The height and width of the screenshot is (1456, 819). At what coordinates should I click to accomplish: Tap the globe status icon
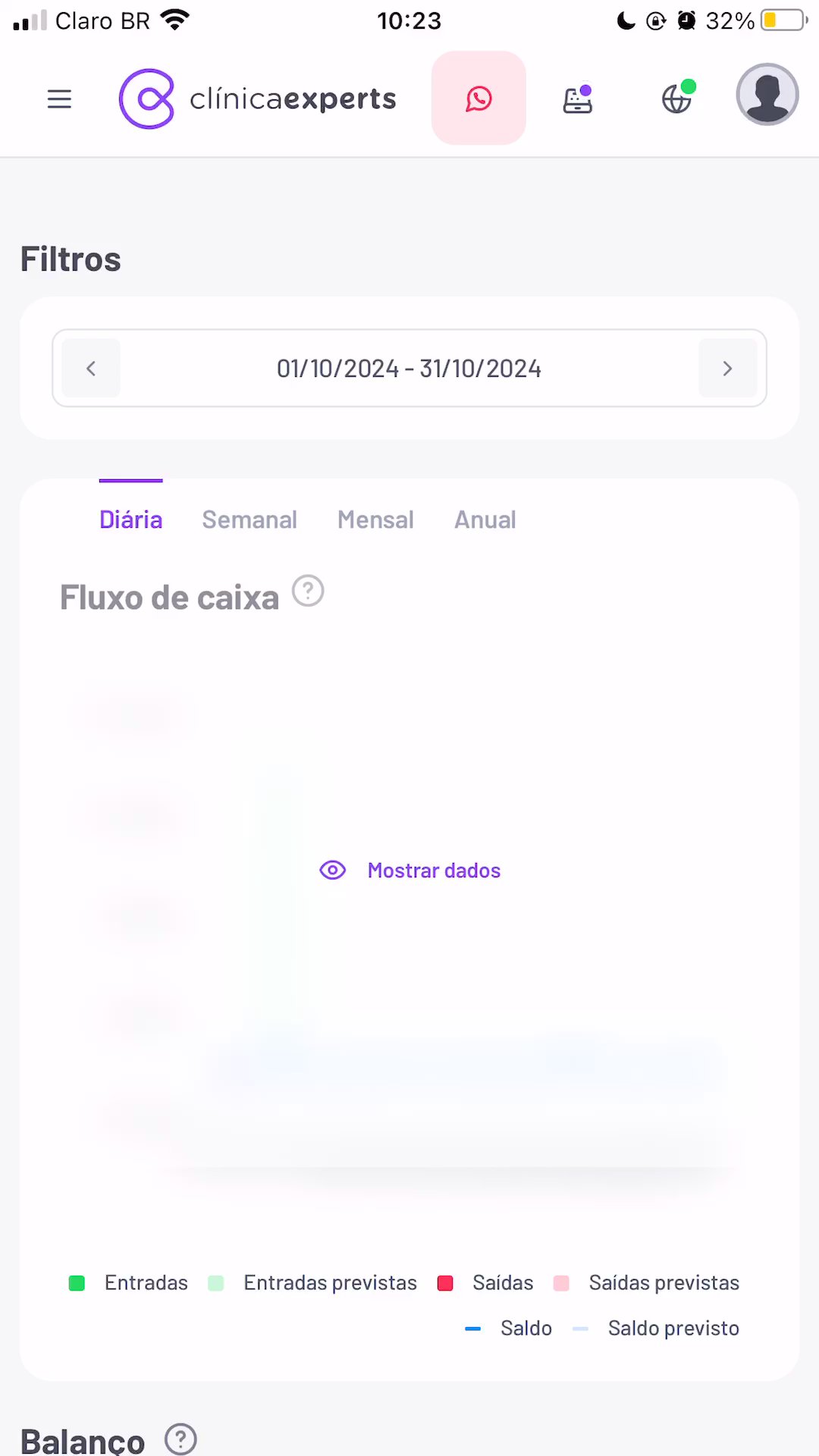[x=677, y=99]
